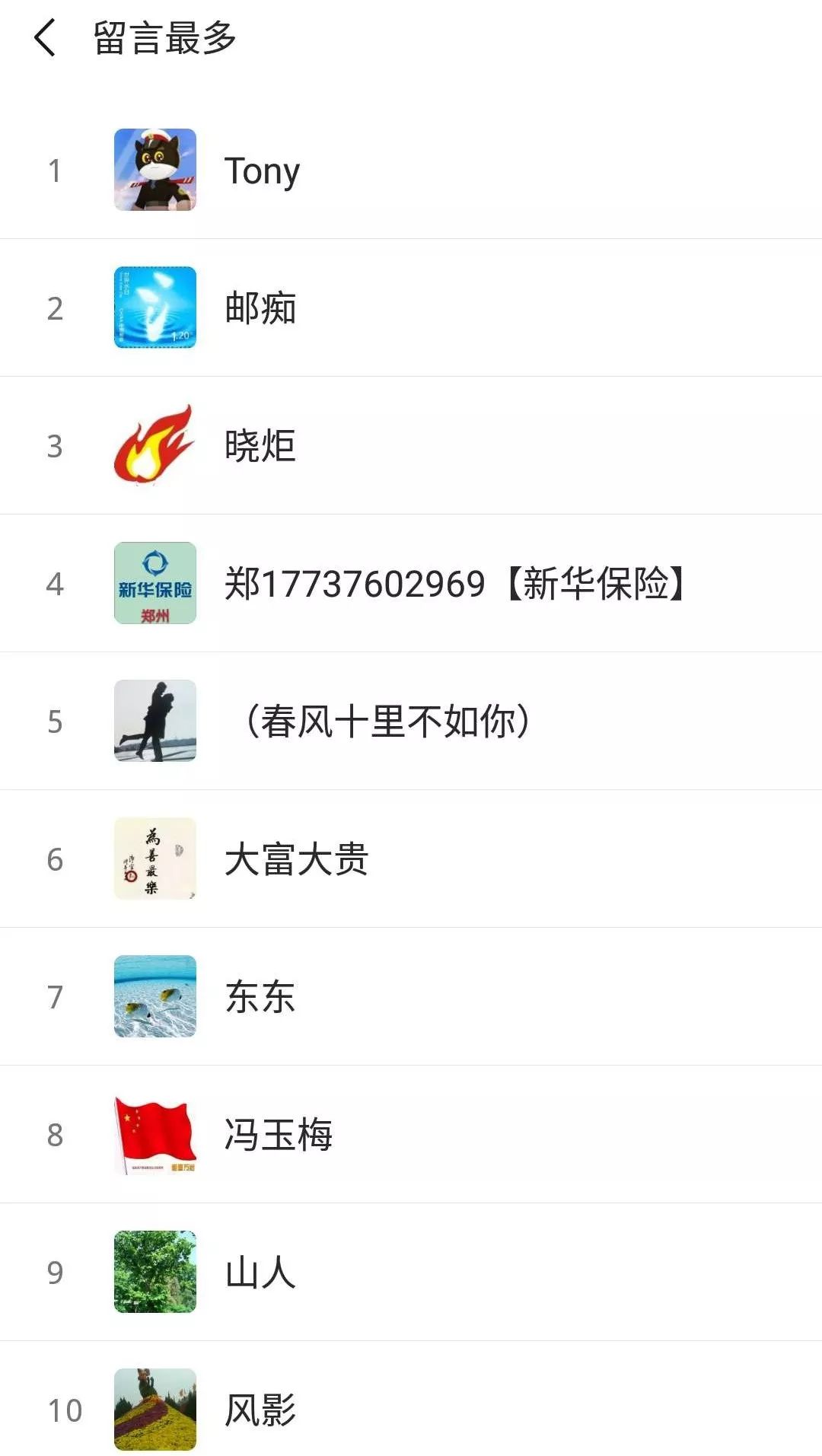Open the 新华保险 logo avatar
822x1456 pixels.
click(155, 582)
